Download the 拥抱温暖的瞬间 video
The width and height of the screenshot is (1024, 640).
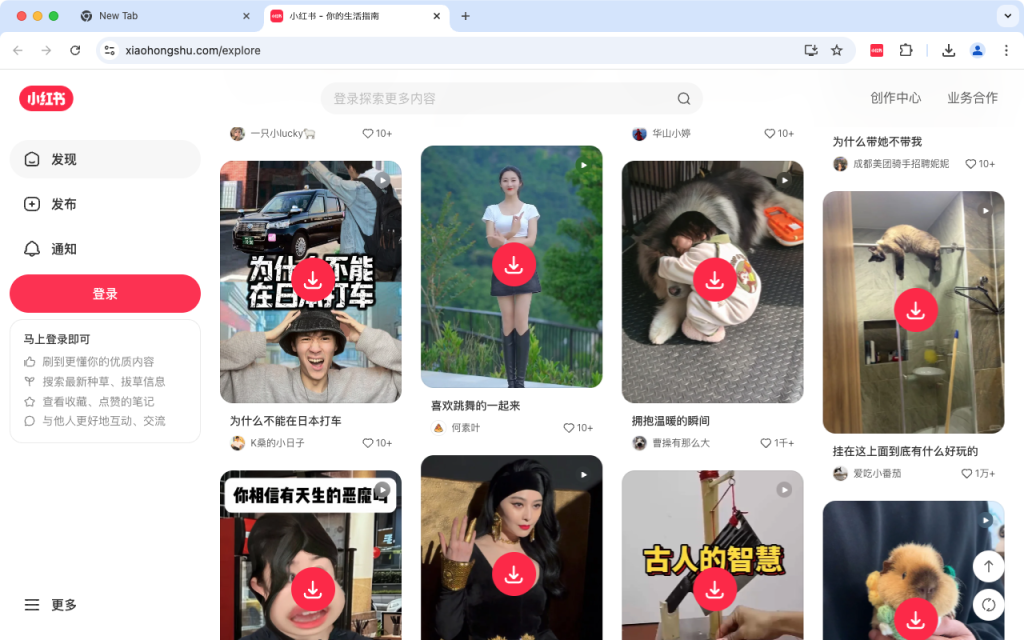click(714, 280)
